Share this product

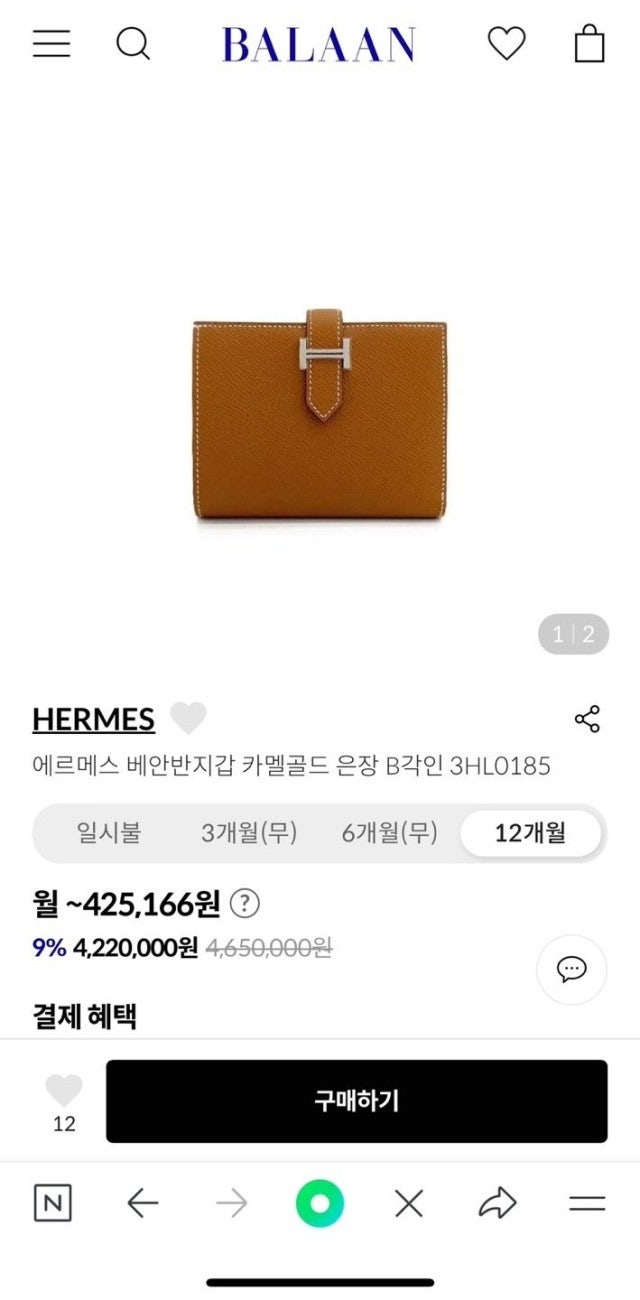click(587, 719)
